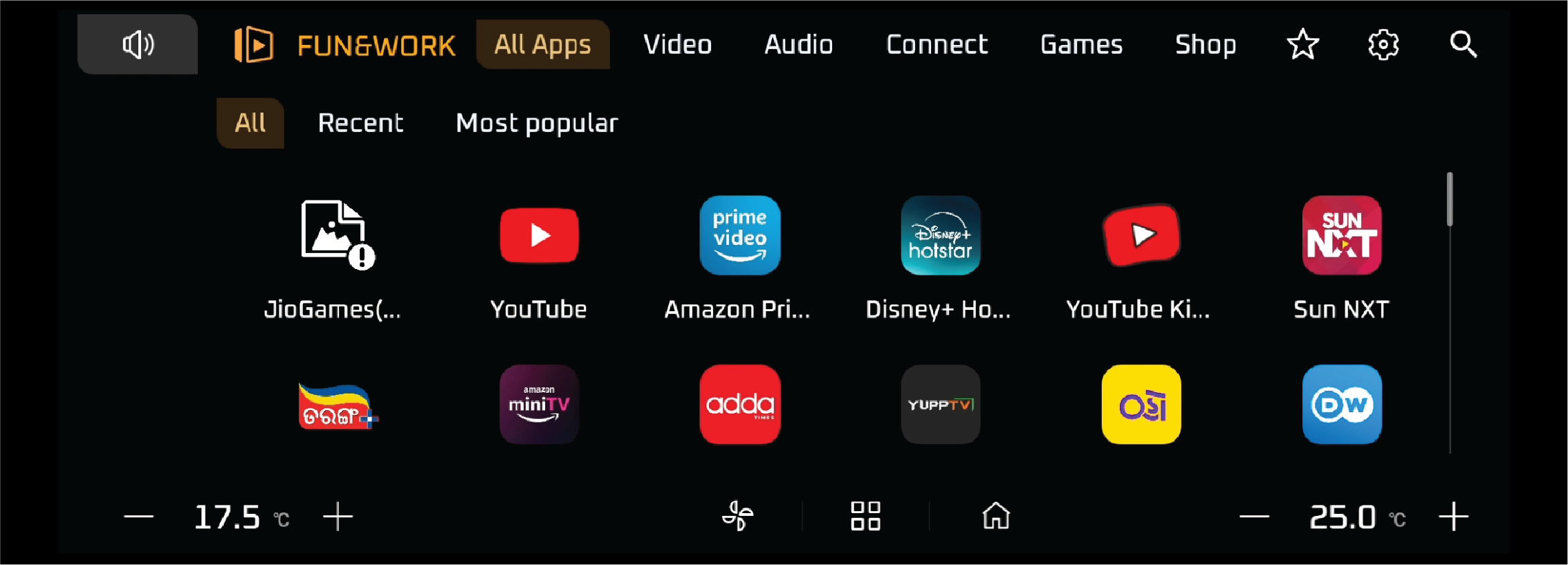The height and width of the screenshot is (565, 1568).
Task: Launch the YuppTV app
Action: click(940, 405)
